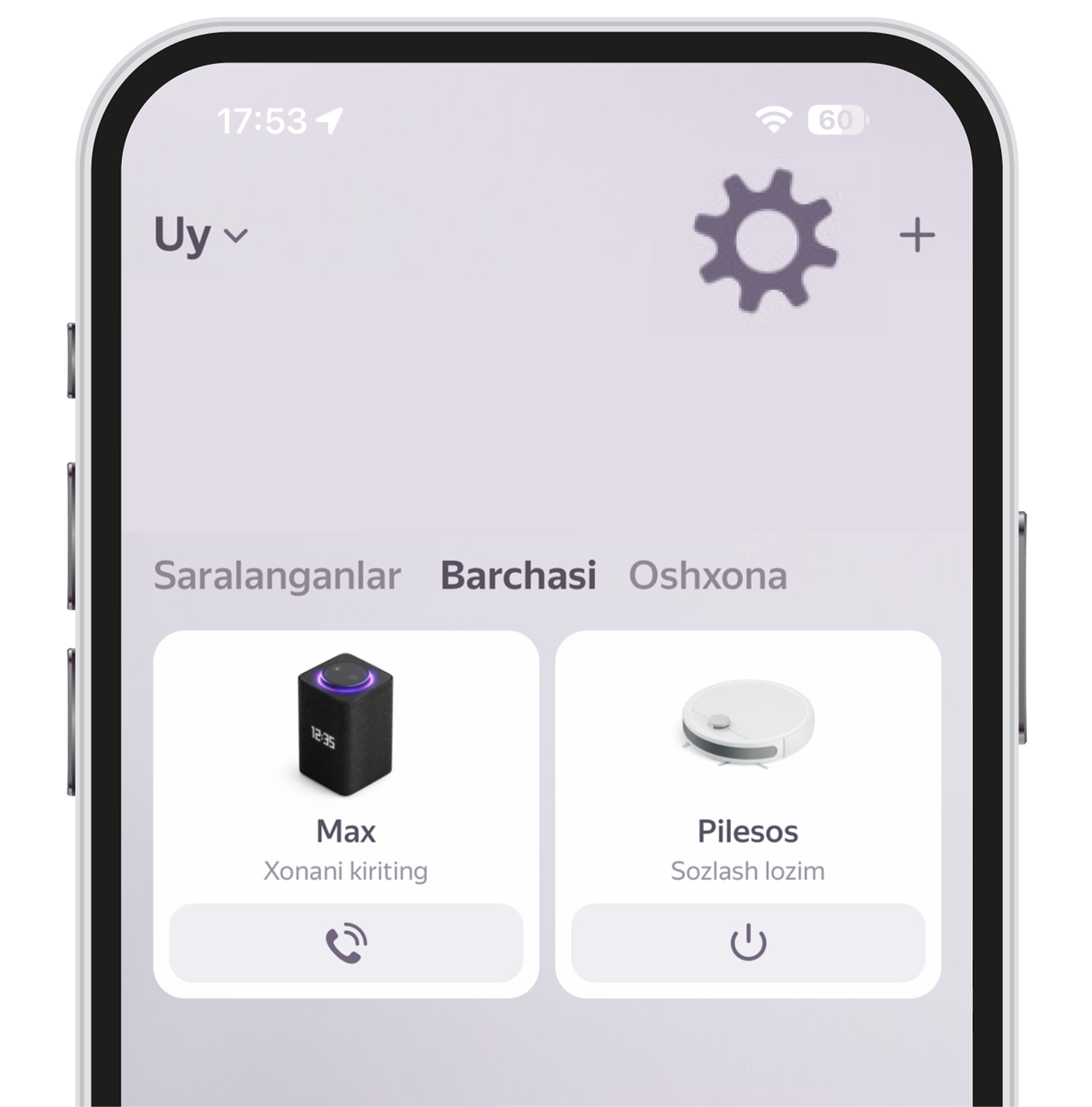The width and height of the screenshot is (1092, 1107).
Task: Switch to the Saralanganlar tab
Action: [277, 576]
